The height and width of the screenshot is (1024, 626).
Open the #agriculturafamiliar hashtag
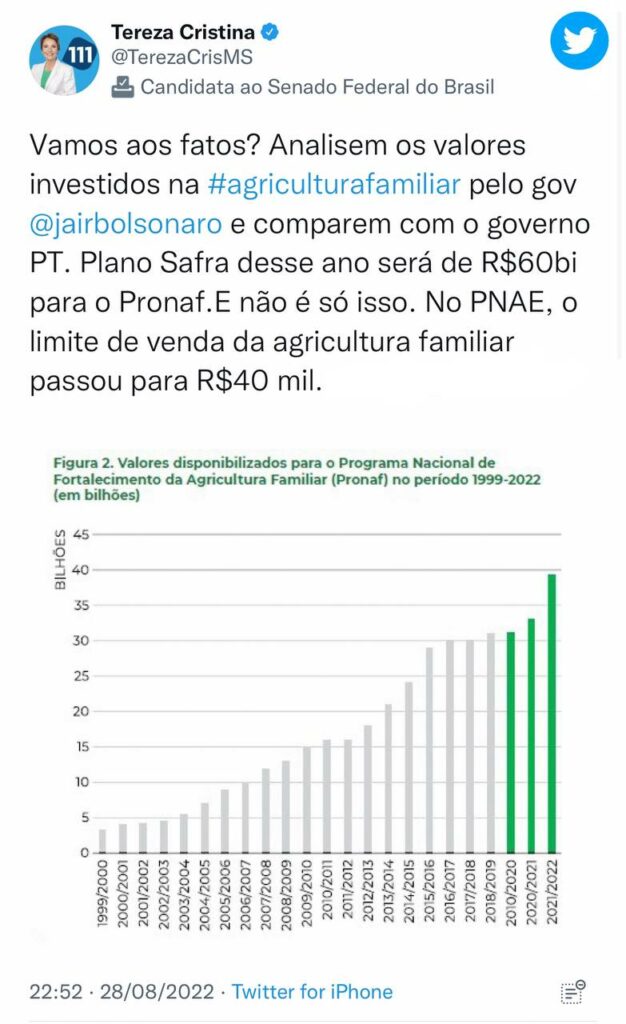[x=334, y=185]
